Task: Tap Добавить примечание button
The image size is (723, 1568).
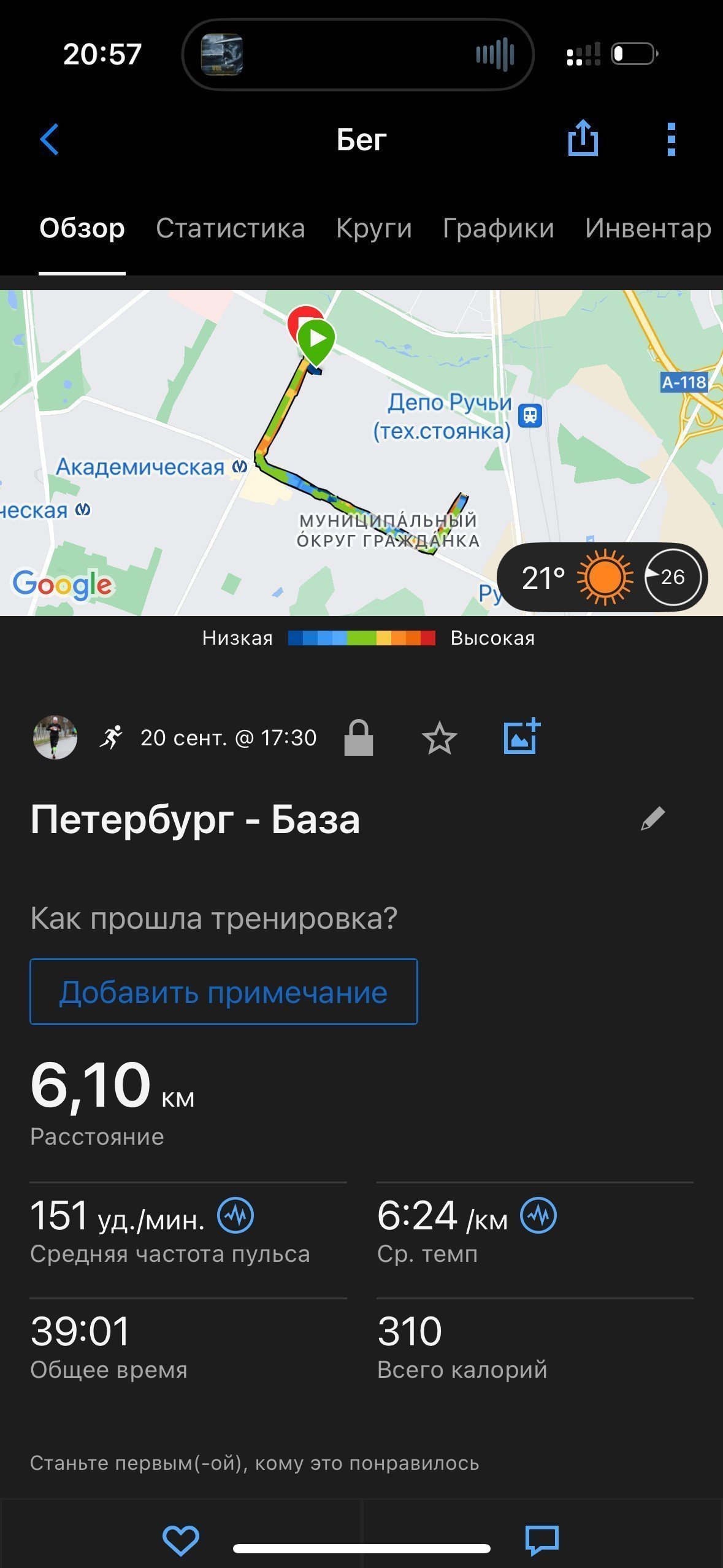Action: pyautogui.click(x=224, y=991)
